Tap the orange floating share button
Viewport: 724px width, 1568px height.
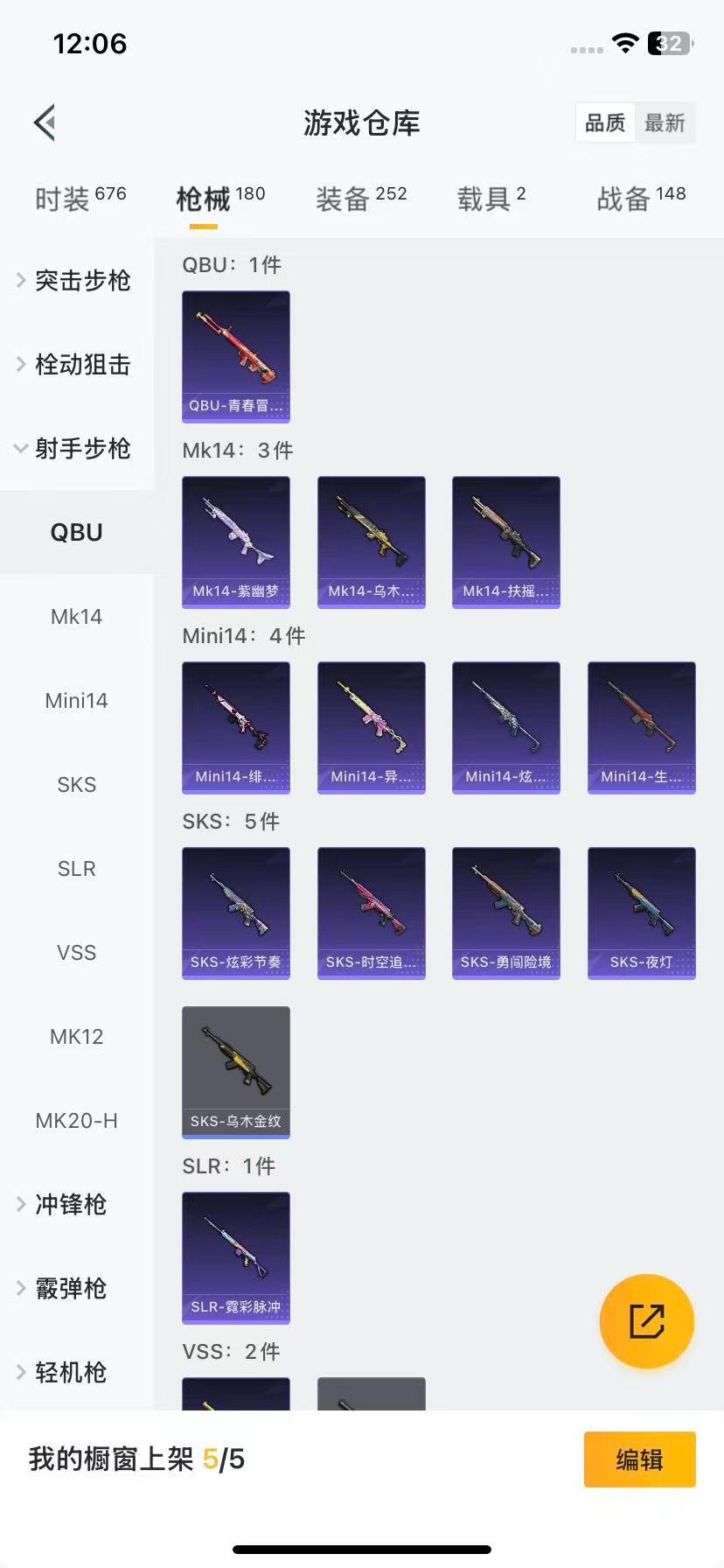click(x=646, y=1320)
